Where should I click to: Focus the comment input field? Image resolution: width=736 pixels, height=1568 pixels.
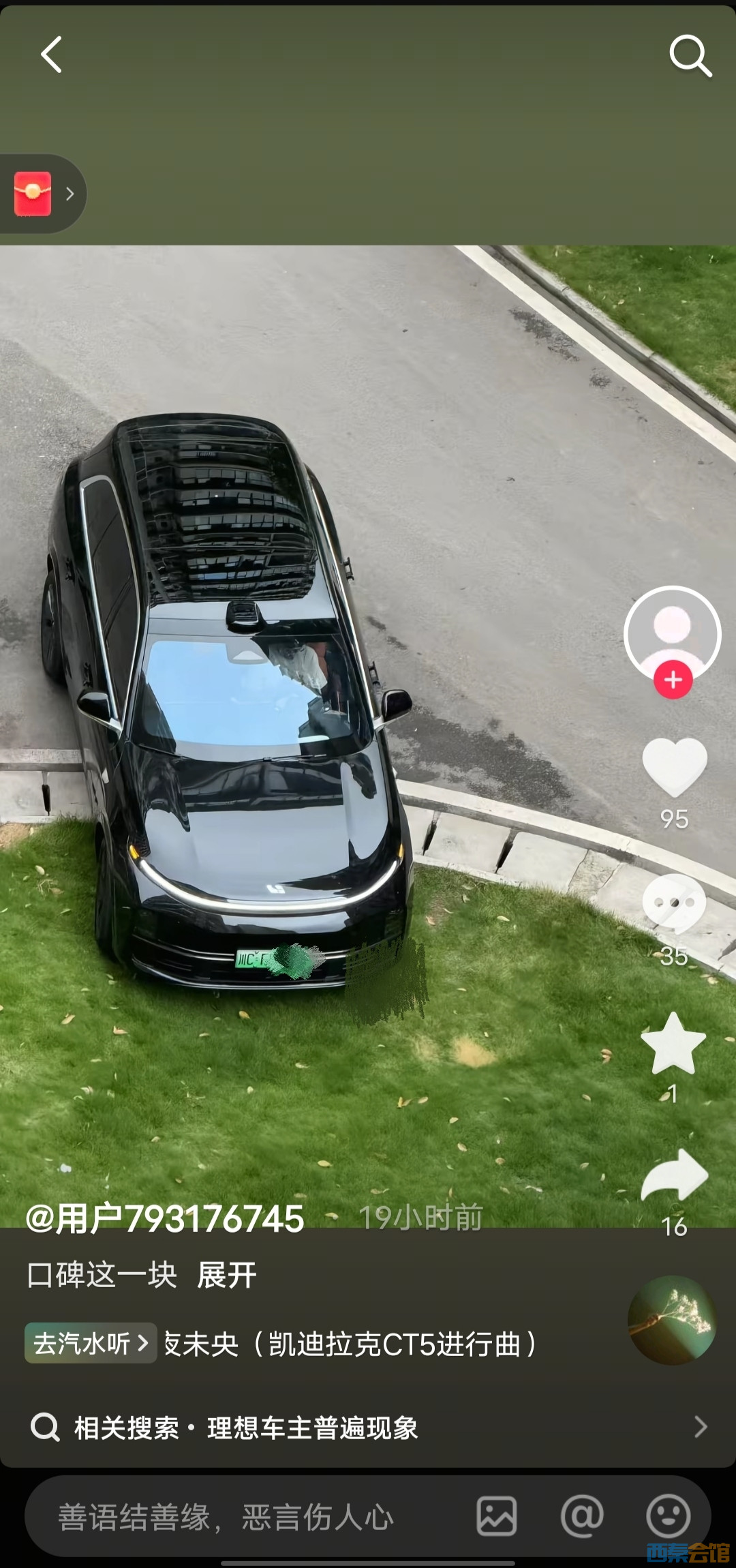(245, 1518)
